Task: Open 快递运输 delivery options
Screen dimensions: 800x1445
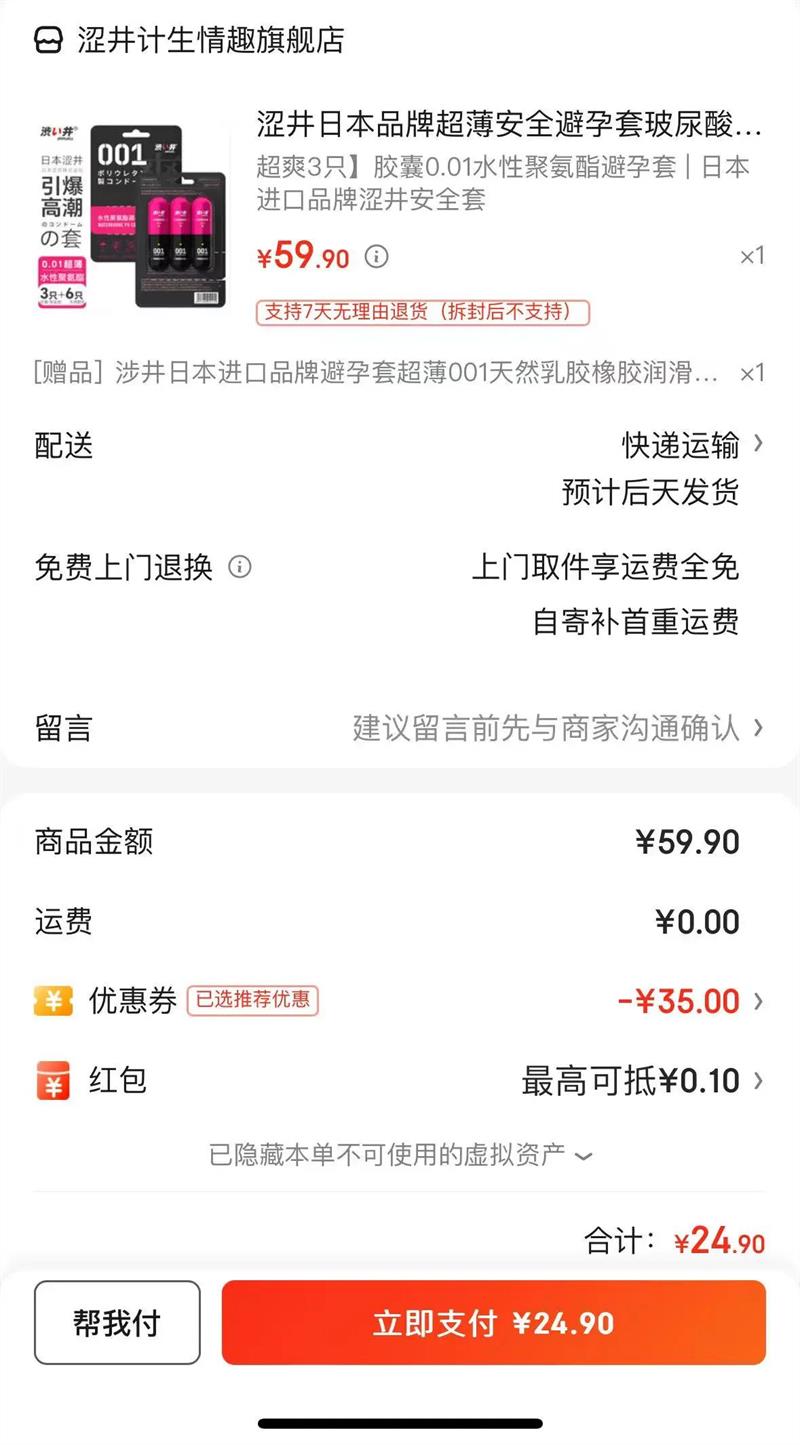Action: coord(692,444)
